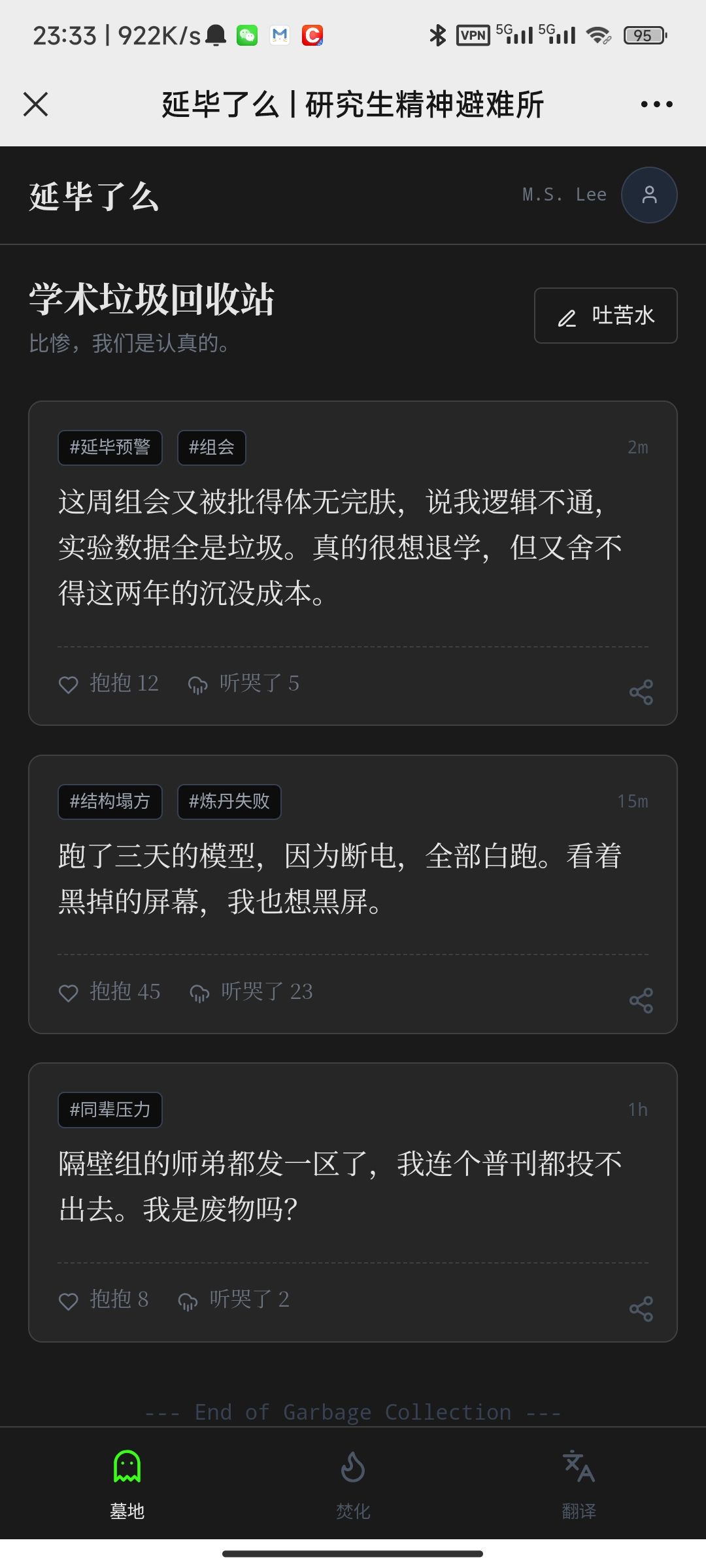Share the 跑了三天的模型 post
706x1568 pixels.
click(x=641, y=1000)
